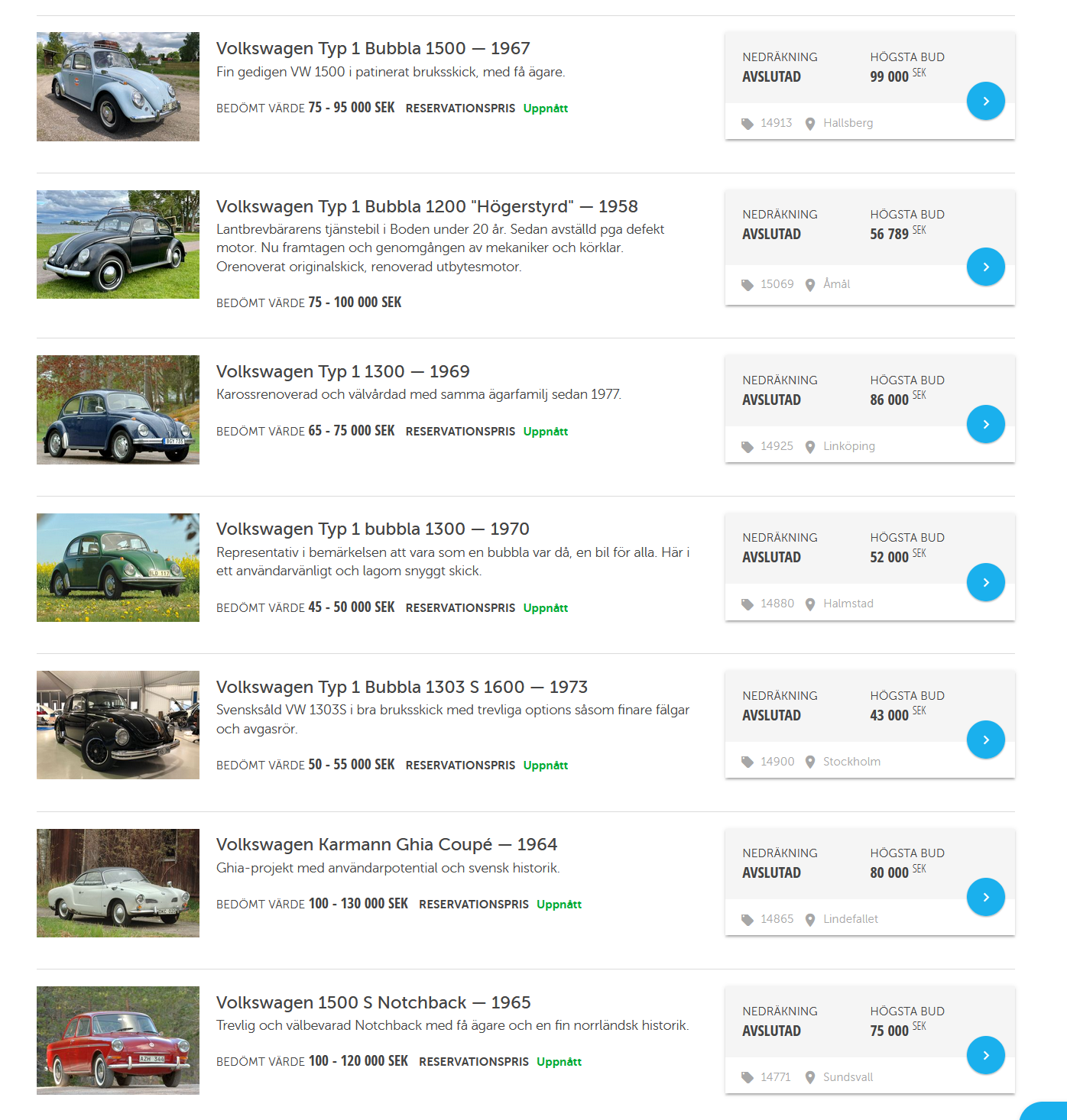Open Karmann Ghia Coupé auction arrow button
This screenshot has width=1067, height=1120.
(985, 897)
